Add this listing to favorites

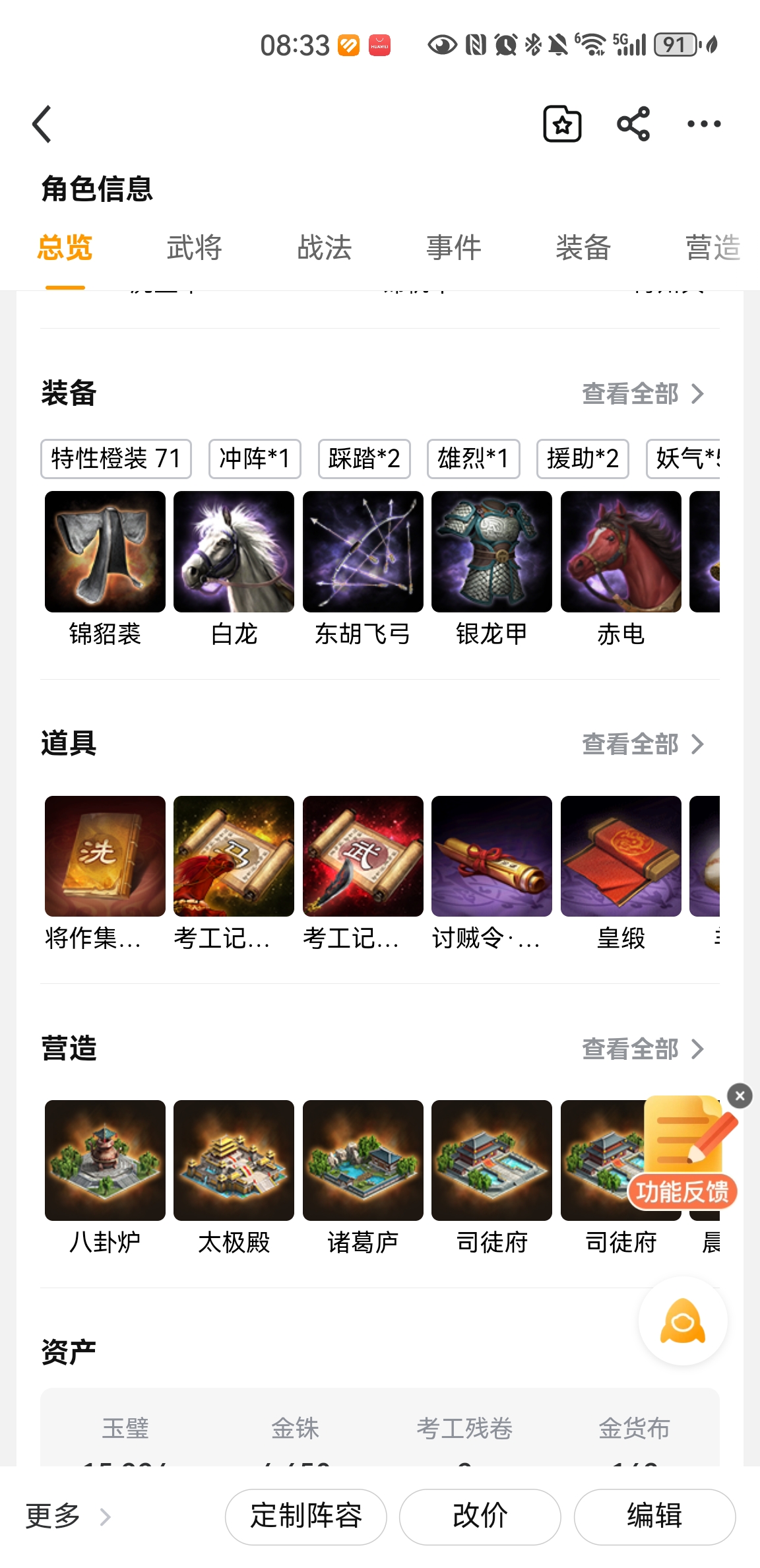coord(562,124)
